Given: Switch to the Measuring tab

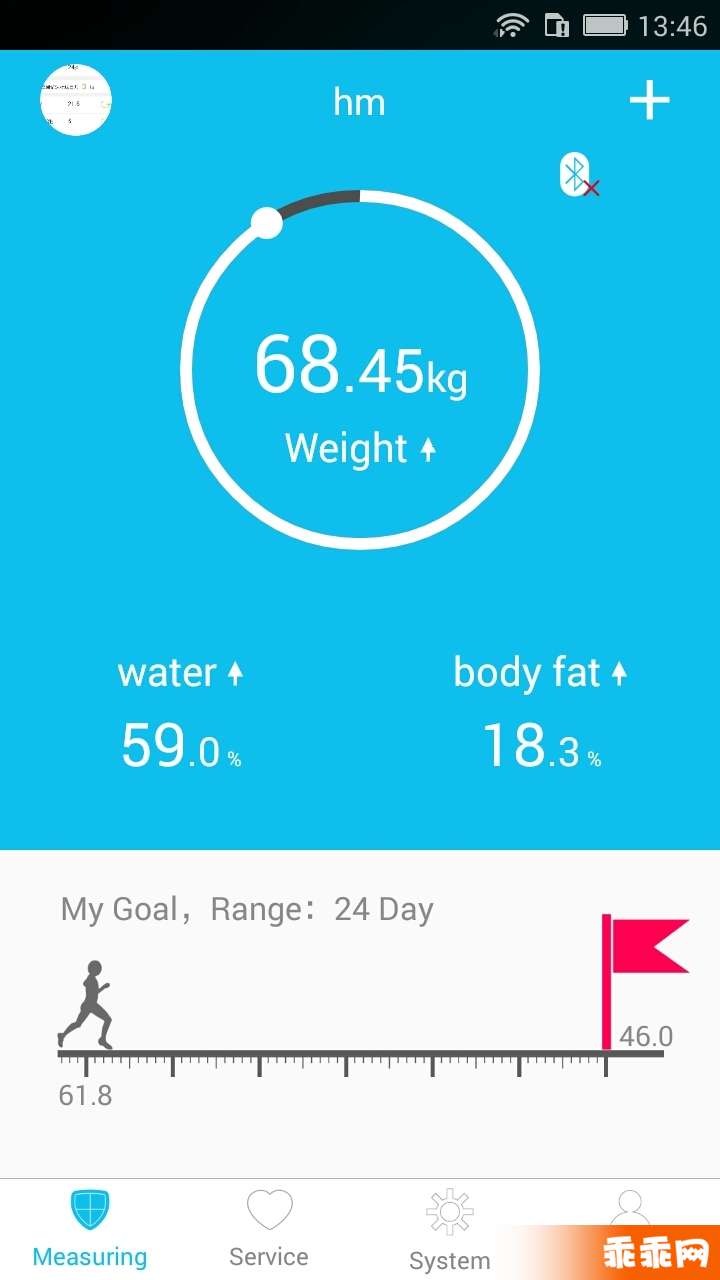Looking at the screenshot, I should (x=90, y=1229).
